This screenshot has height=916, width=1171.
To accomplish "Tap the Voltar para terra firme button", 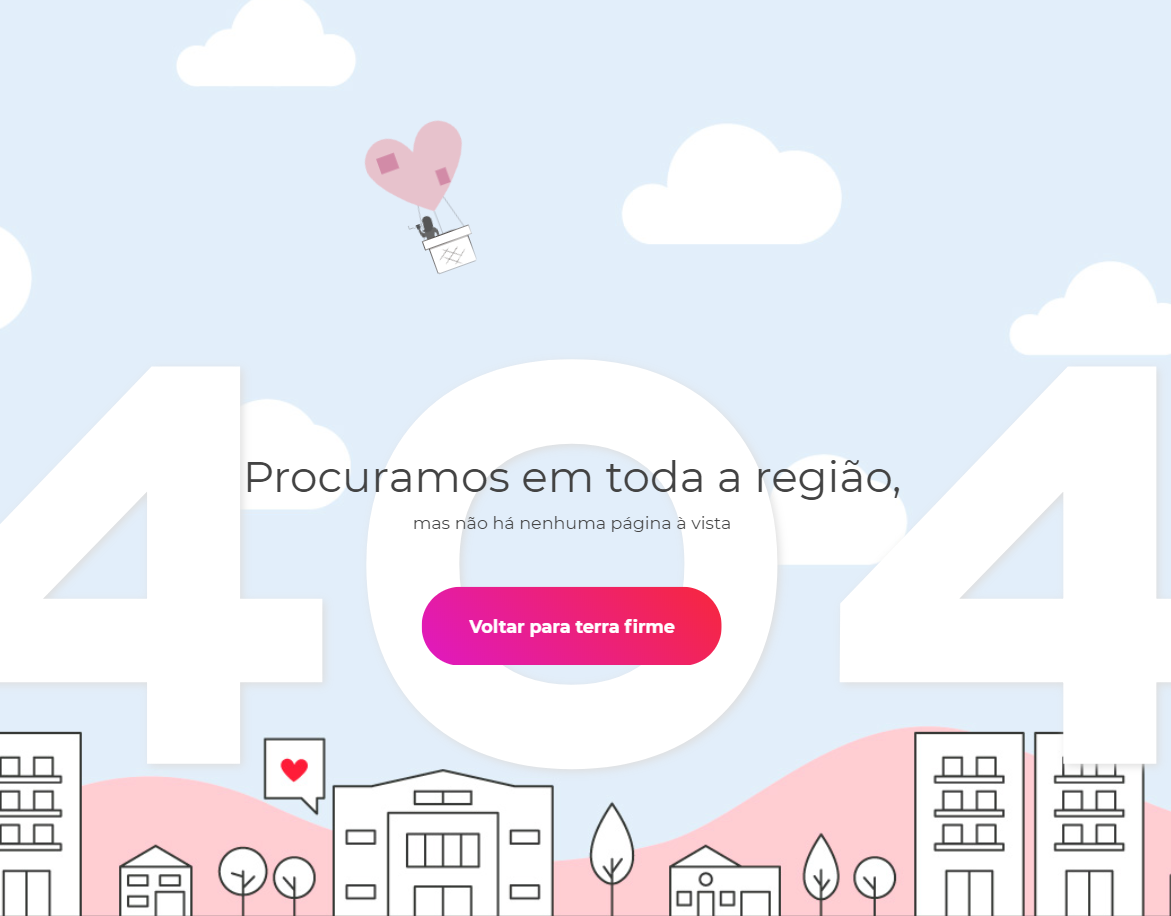I will click(x=571, y=627).
